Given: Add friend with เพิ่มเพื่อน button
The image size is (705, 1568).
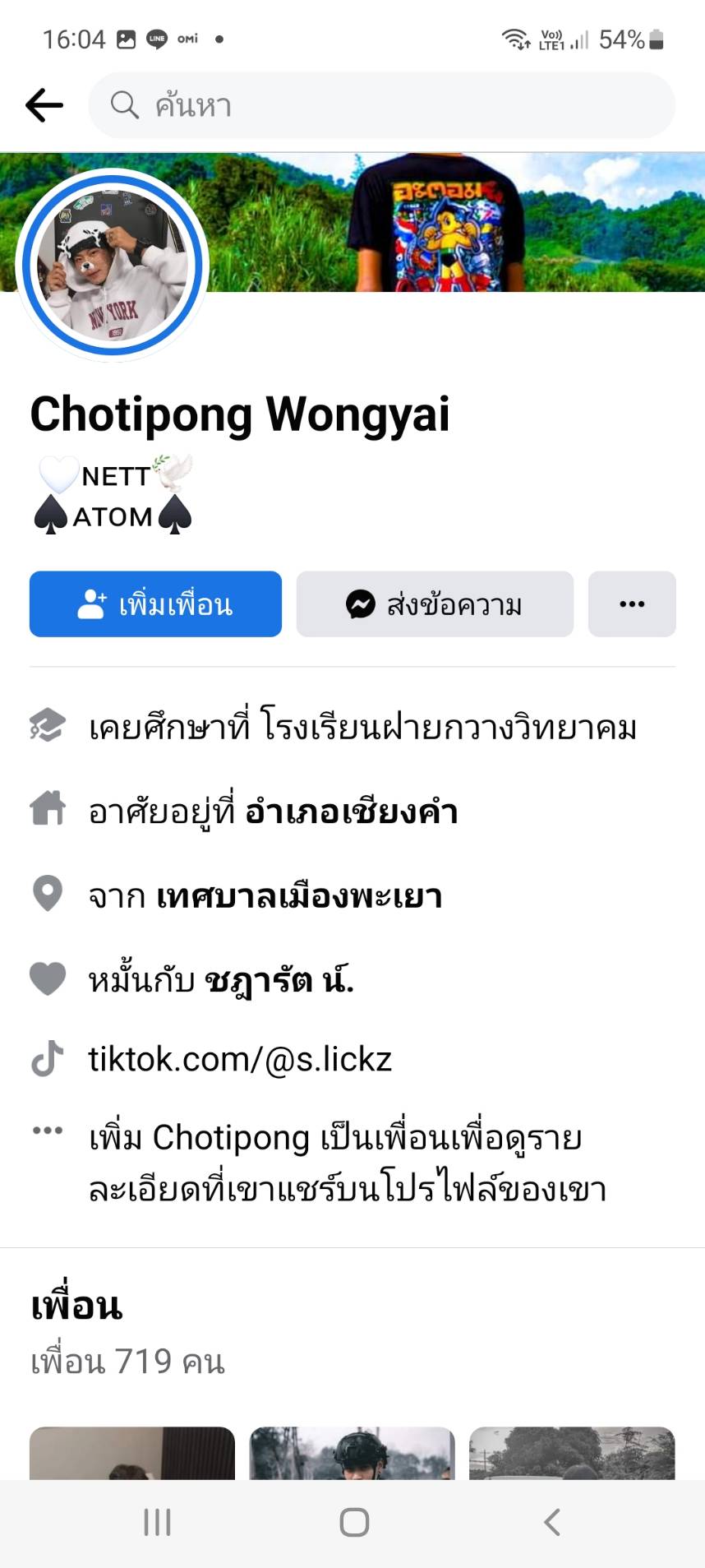Looking at the screenshot, I should 155,604.
